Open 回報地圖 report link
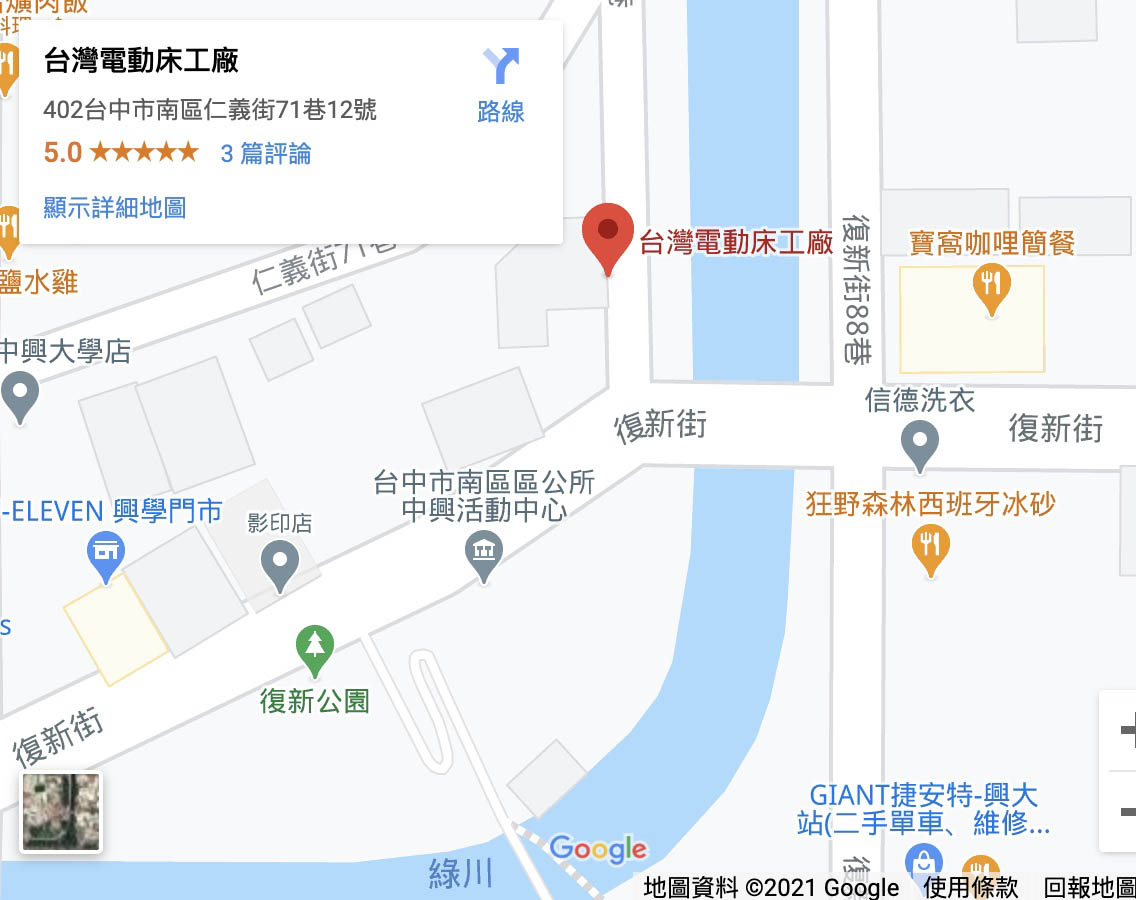 click(x=1088, y=887)
